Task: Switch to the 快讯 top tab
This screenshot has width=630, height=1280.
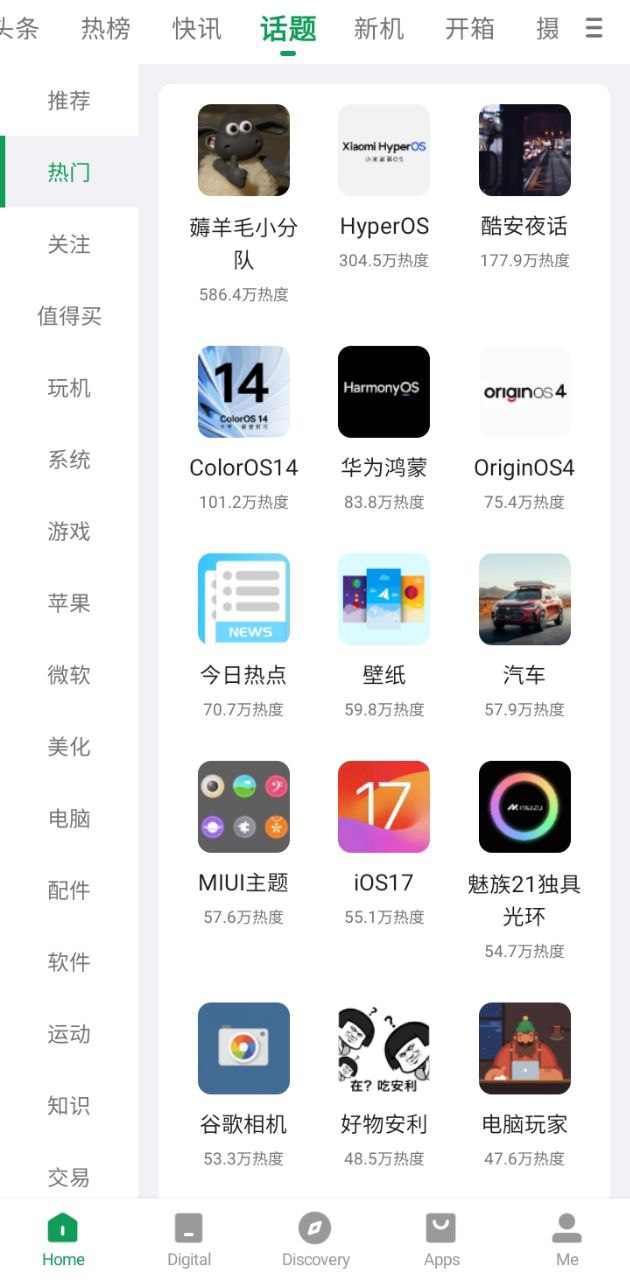Action: pyautogui.click(x=197, y=29)
